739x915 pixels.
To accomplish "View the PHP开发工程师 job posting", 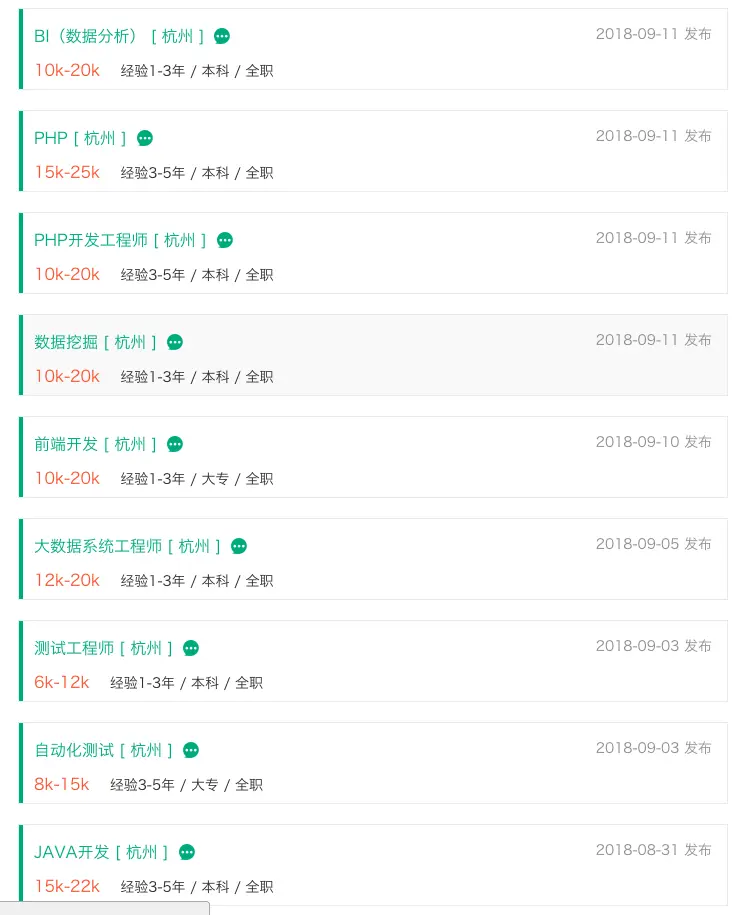I will point(120,240).
